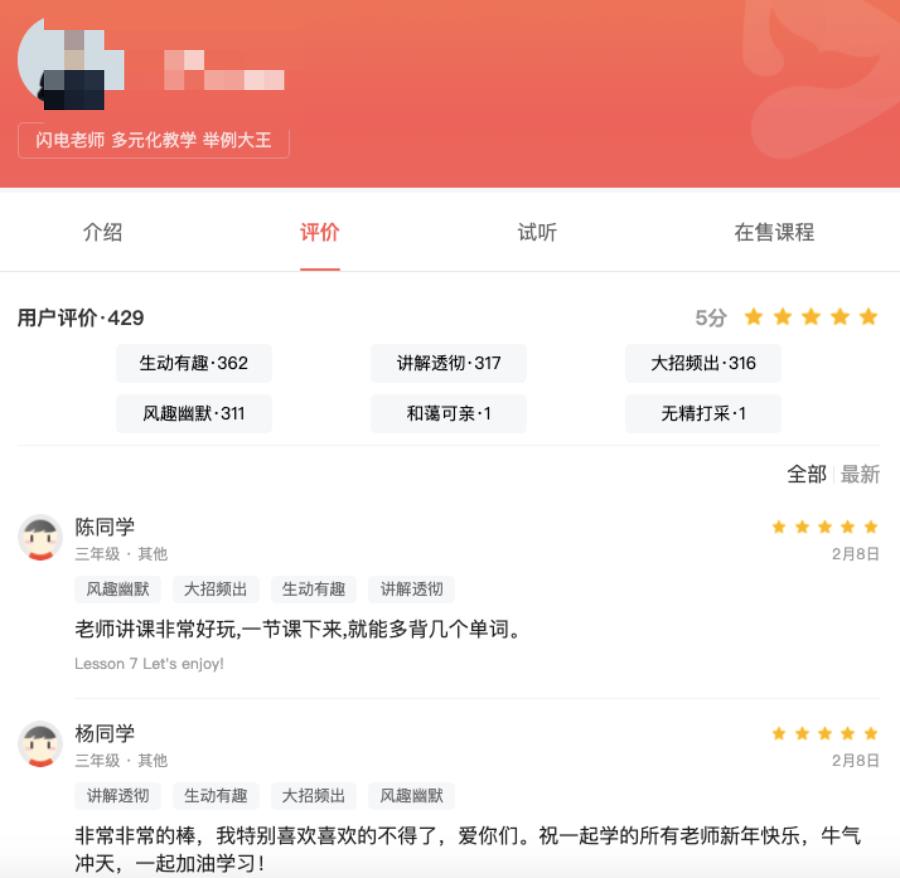The width and height of the screenshot is (900, 878).
Task: Choose the 和蔼可亲·1 tag filter
Action: (x=448, y=413)
